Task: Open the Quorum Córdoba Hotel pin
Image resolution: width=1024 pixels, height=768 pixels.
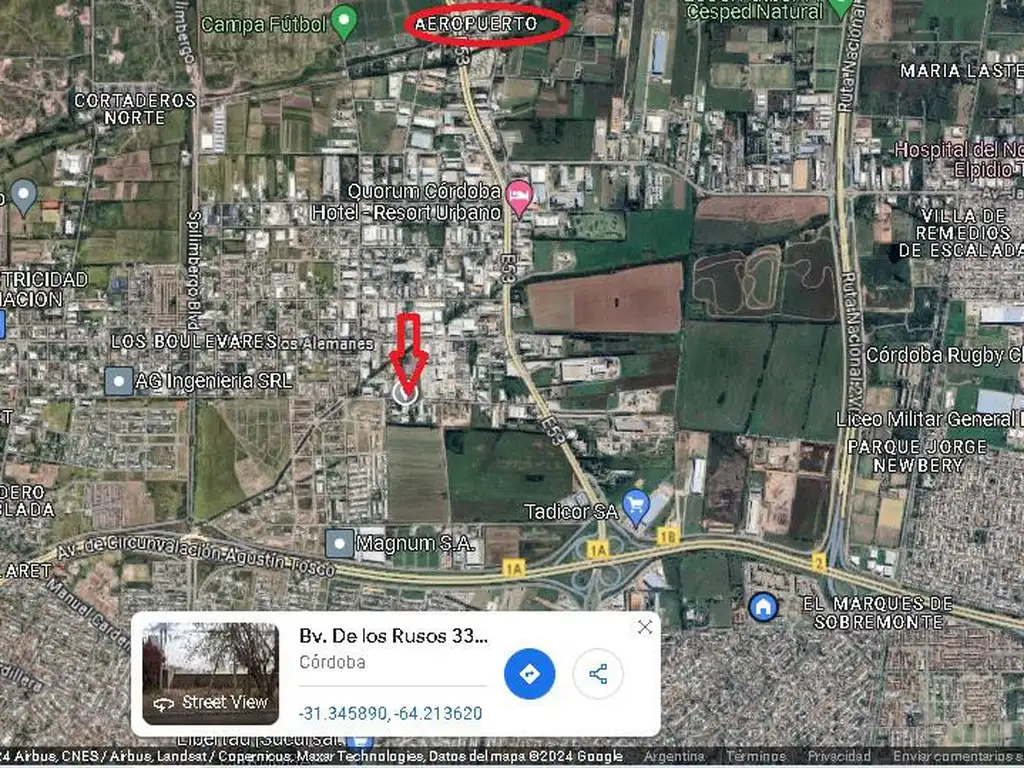Action: click(519, 195)
